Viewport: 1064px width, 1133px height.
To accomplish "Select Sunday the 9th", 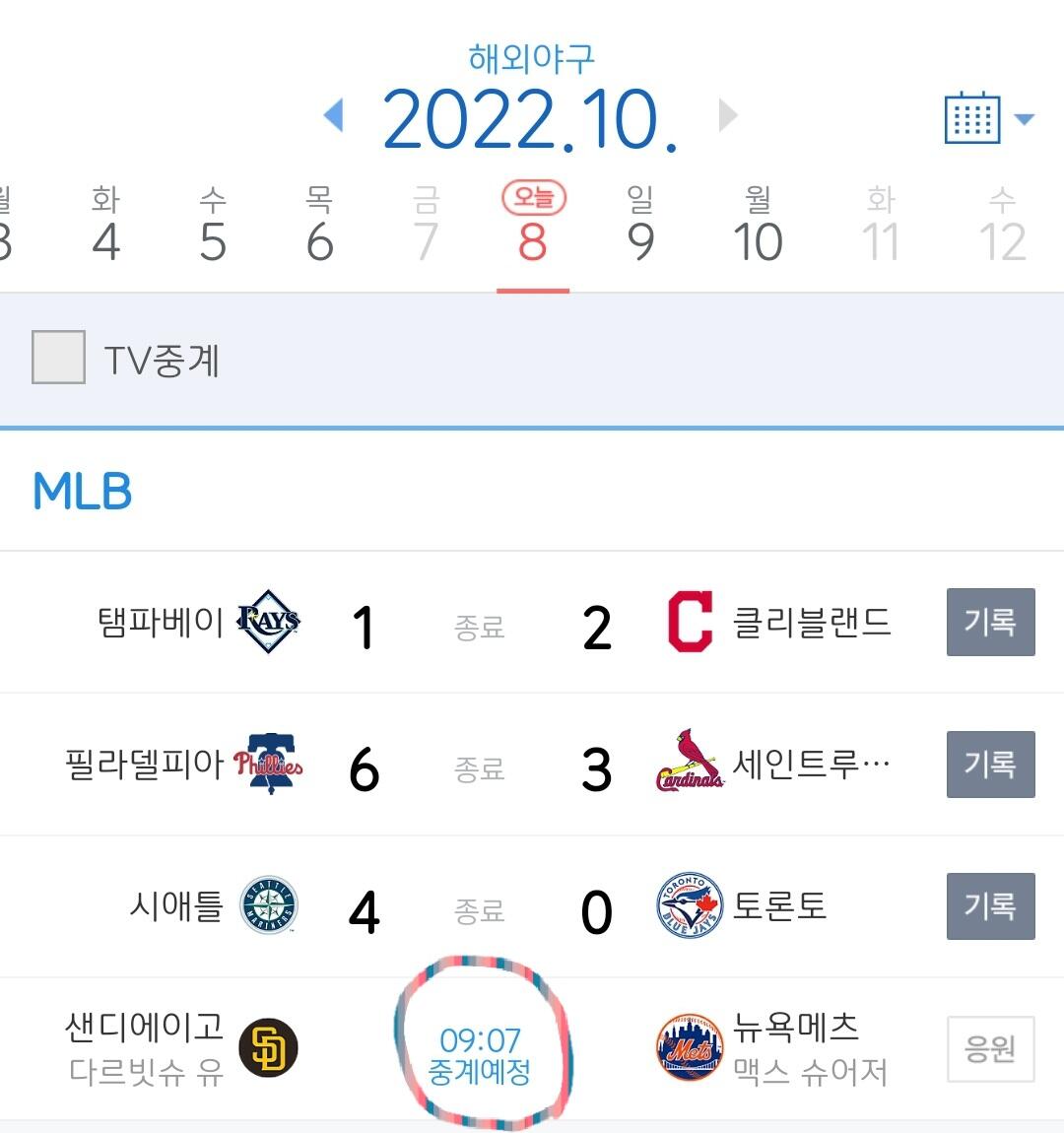I will click(x=640, y=227).
